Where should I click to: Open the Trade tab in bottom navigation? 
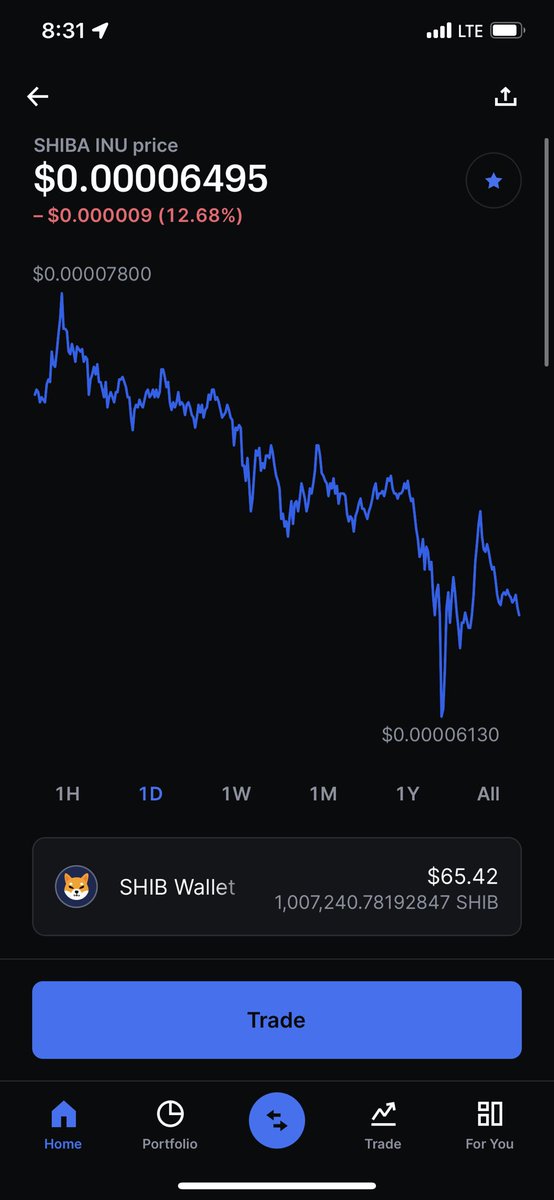[383, 1125]
